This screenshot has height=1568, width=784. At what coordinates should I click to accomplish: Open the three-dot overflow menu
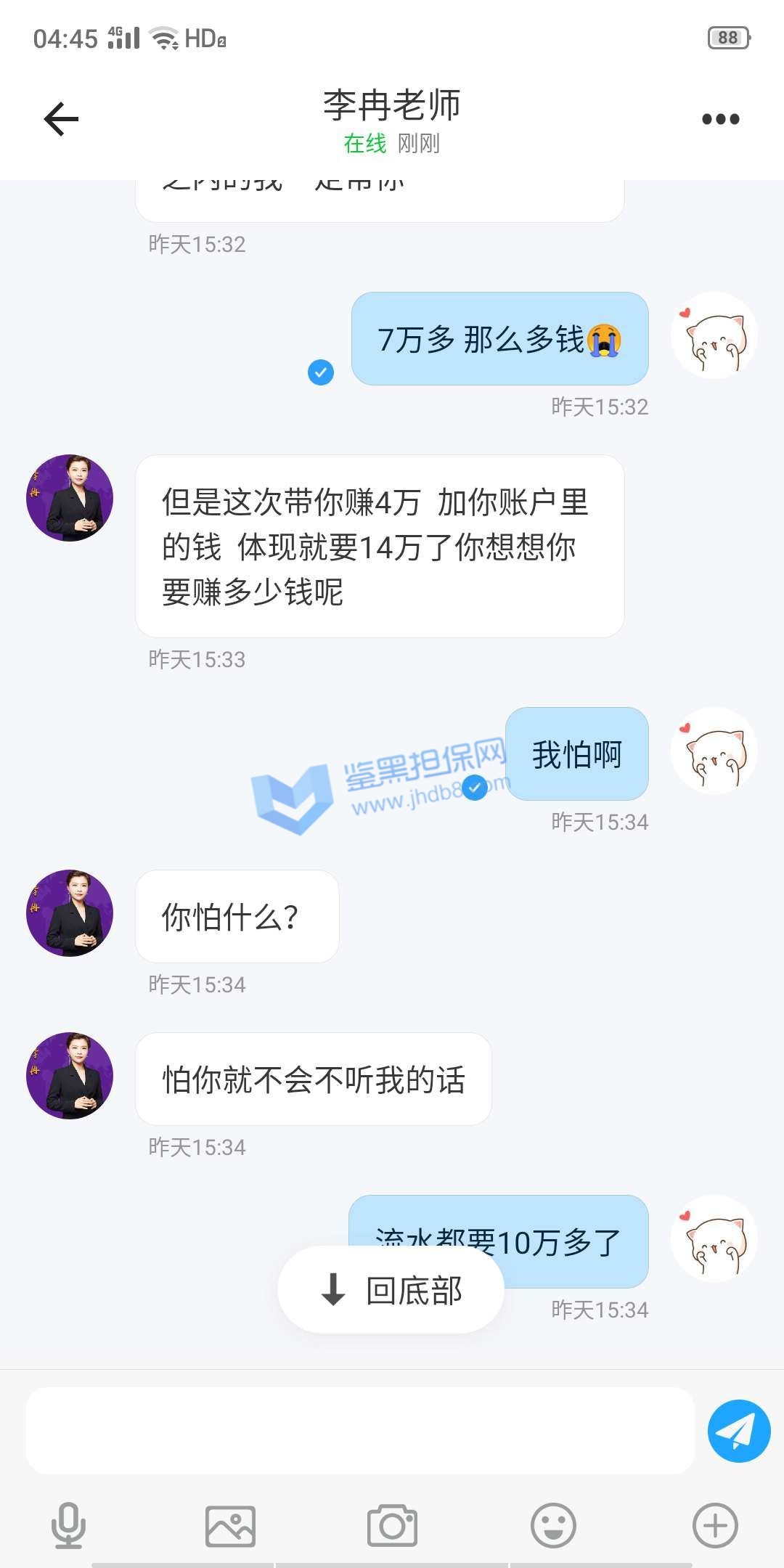720,119
